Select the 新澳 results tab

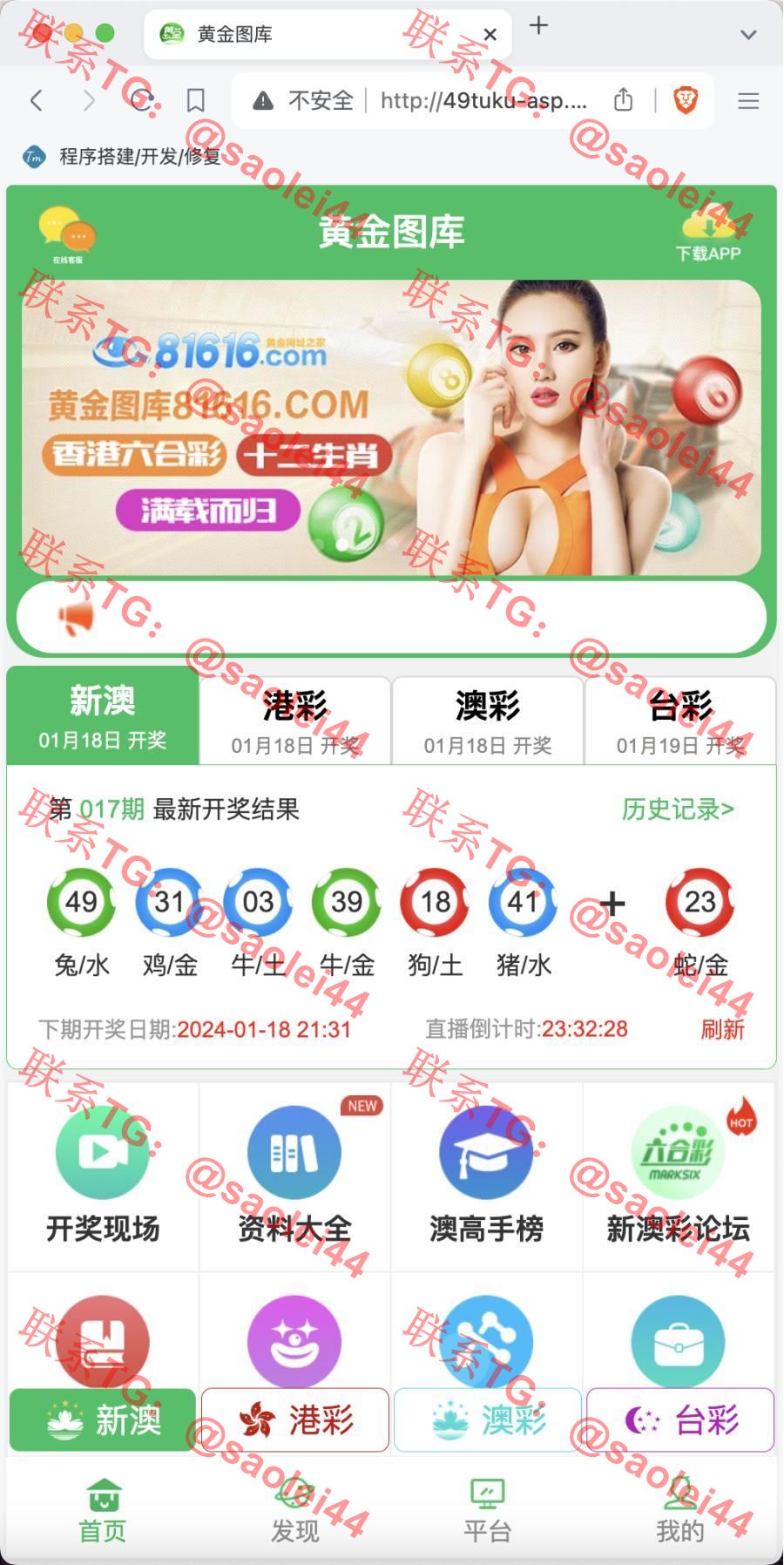[x=103, y=716]
